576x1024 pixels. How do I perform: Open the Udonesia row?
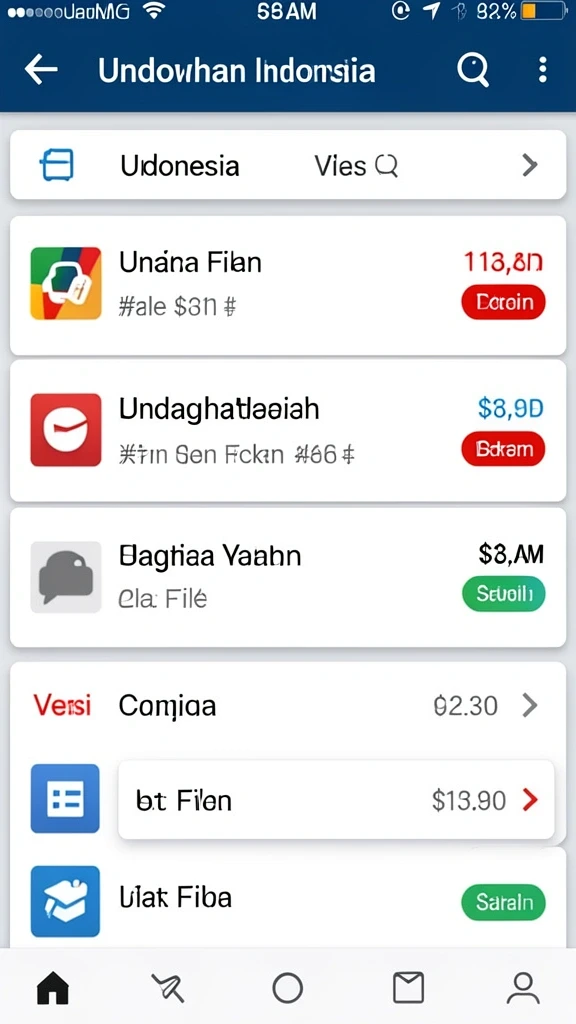pos(288,165)
